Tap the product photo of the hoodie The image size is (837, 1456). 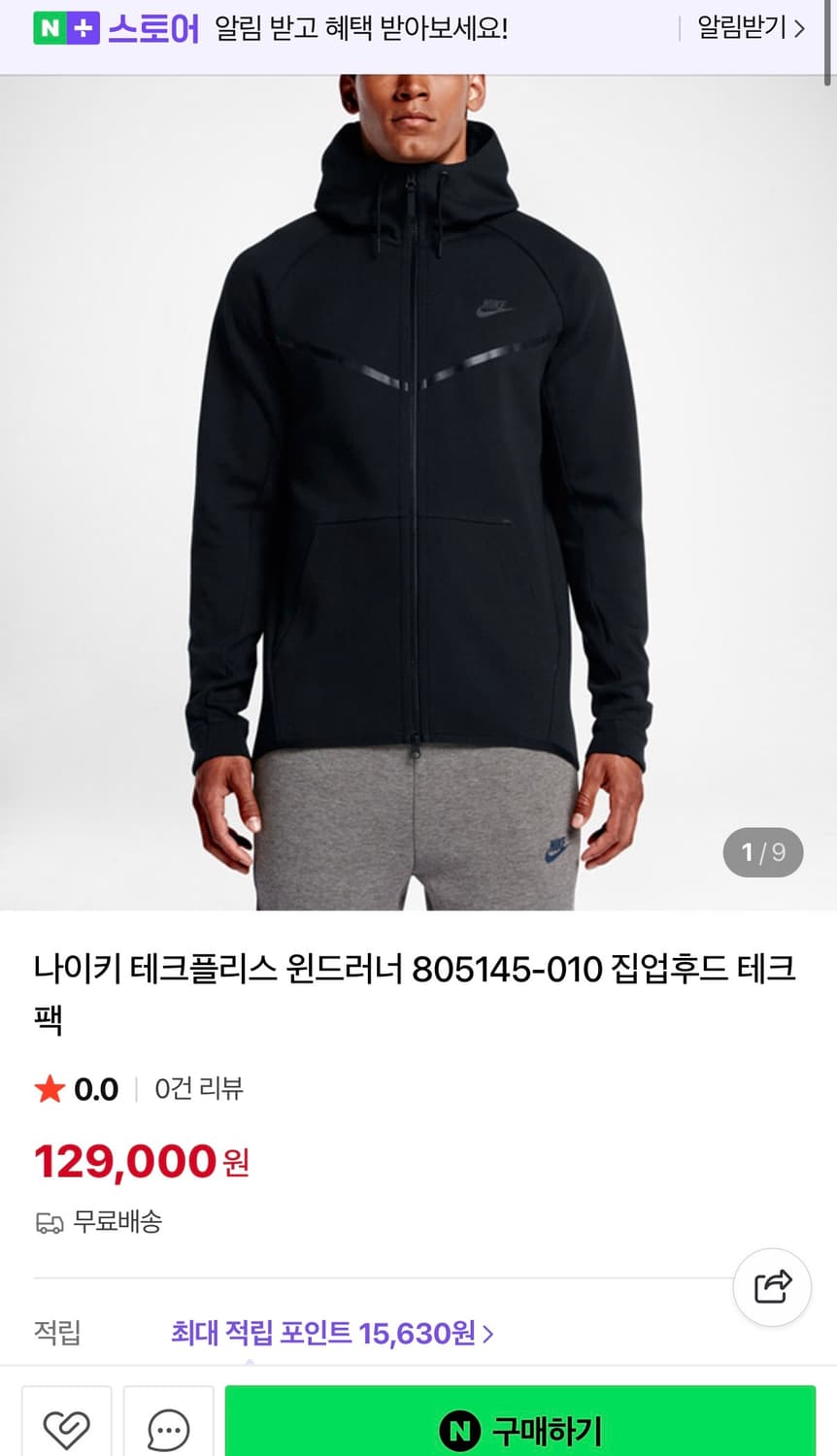point(418,485)
